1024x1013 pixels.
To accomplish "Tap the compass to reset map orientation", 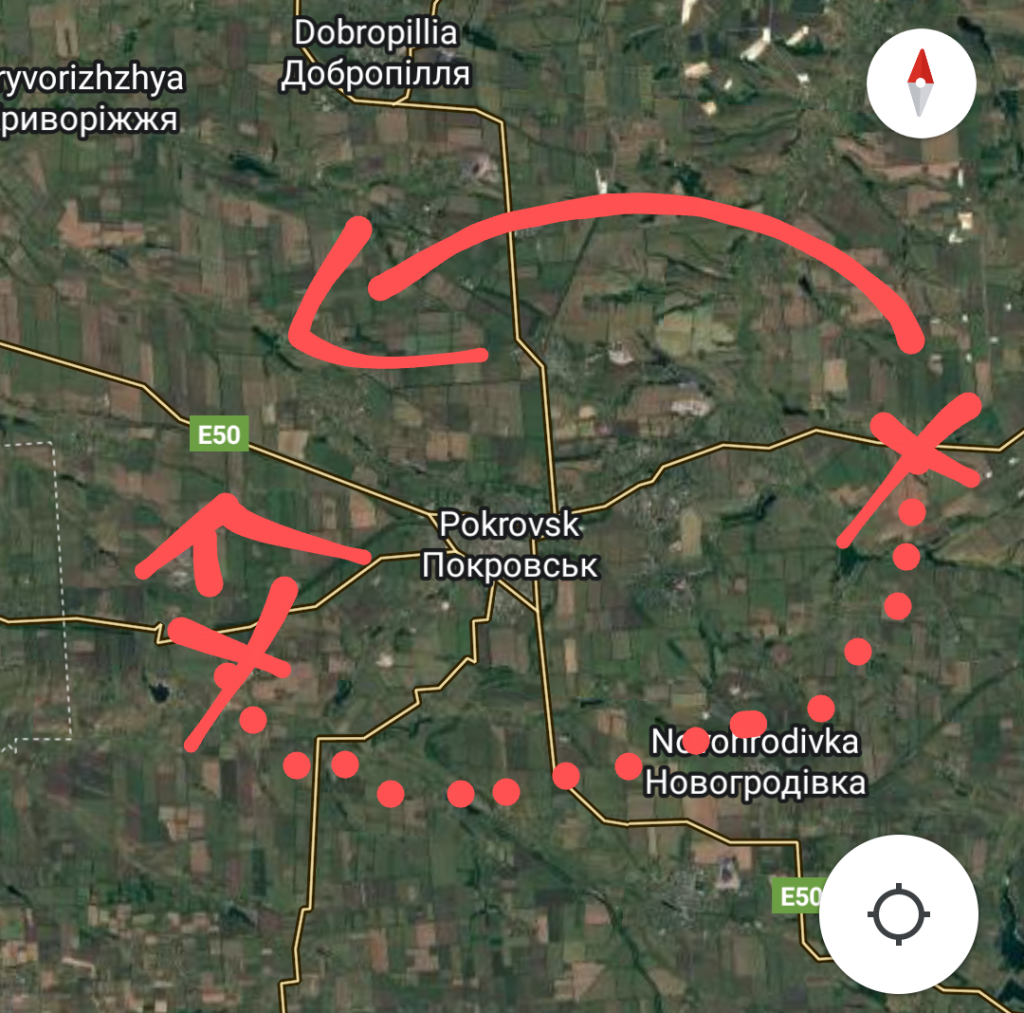I will pos(920,83).
